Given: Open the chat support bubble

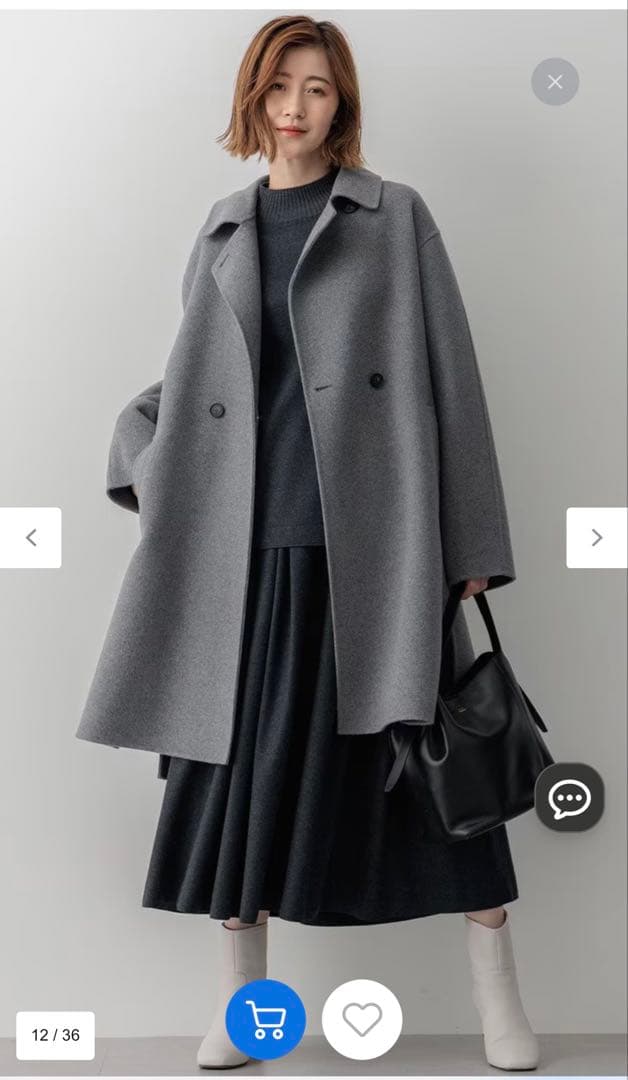Looking at the screenshot, I should (569, 798).
